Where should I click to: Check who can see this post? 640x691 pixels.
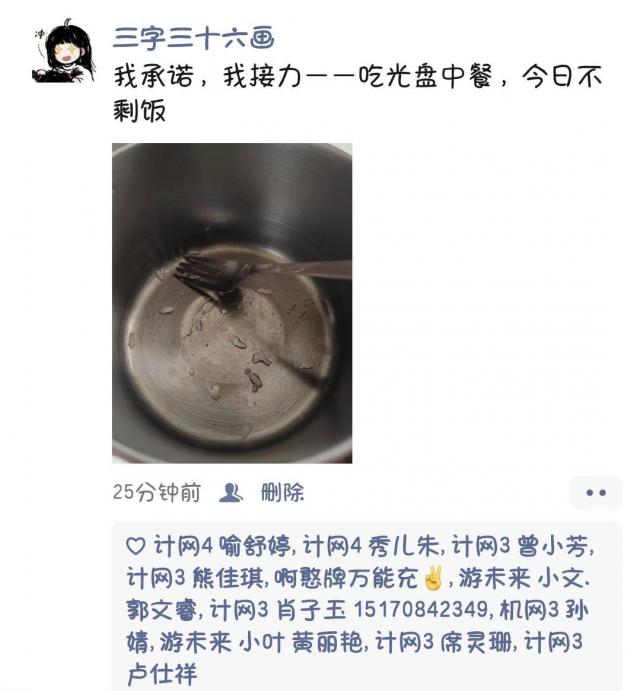coord(231,492)
